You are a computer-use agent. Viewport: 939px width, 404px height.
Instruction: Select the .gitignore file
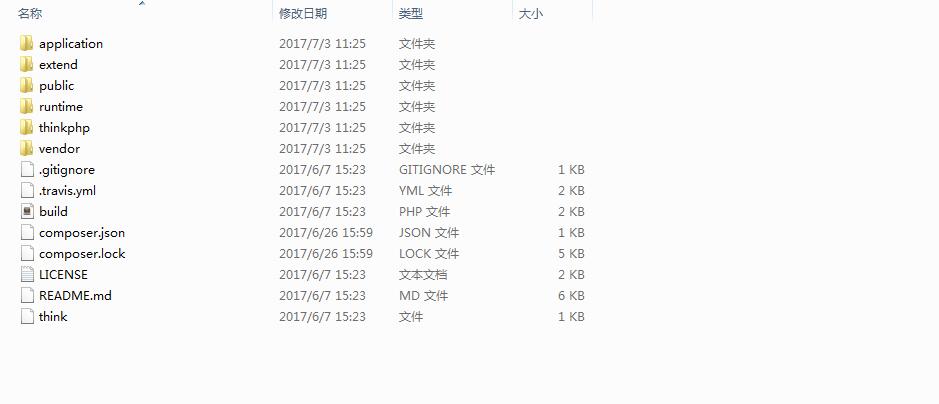(66, 170)
